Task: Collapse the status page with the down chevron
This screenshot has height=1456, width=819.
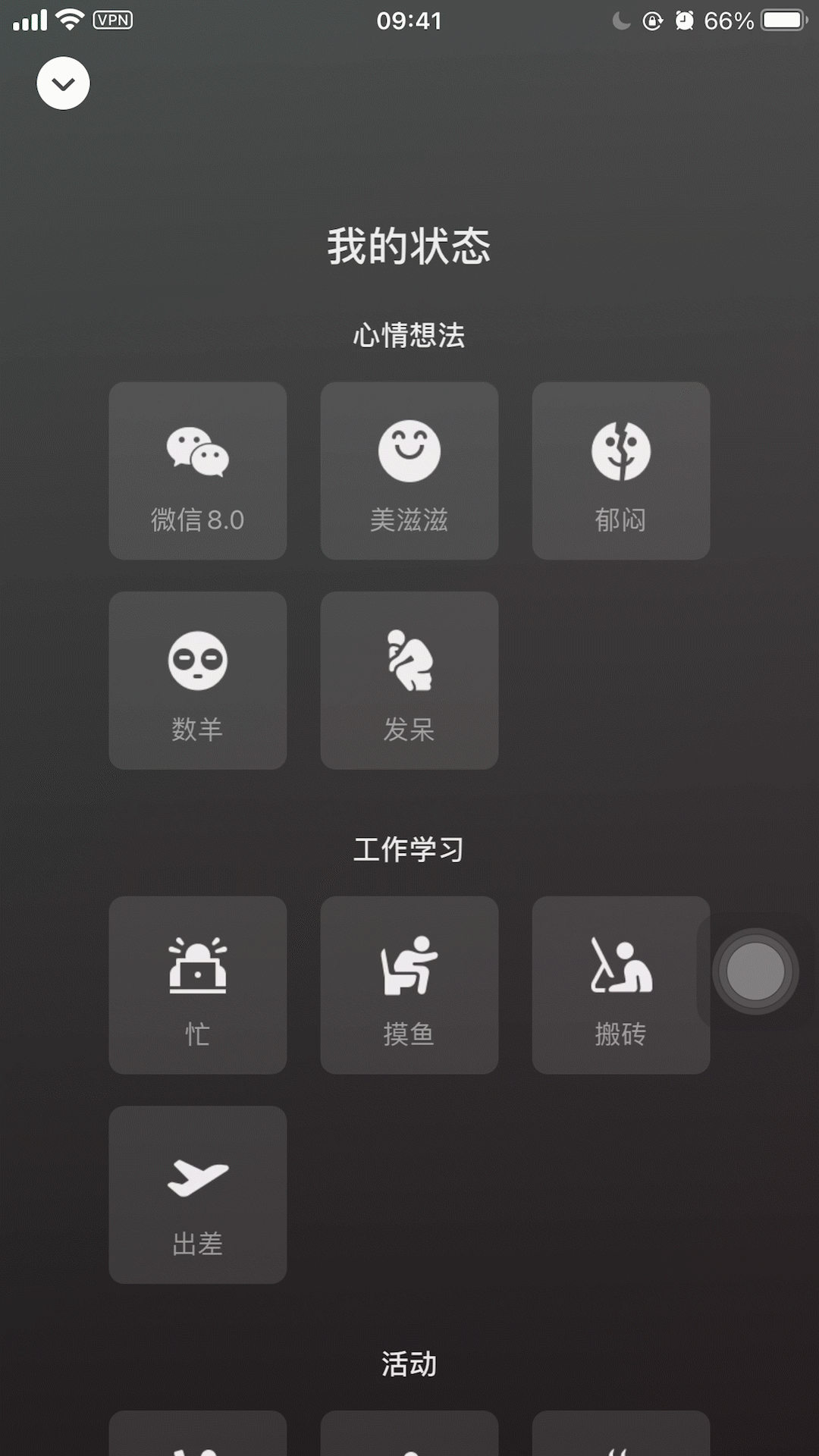Action: click(63, 83)
